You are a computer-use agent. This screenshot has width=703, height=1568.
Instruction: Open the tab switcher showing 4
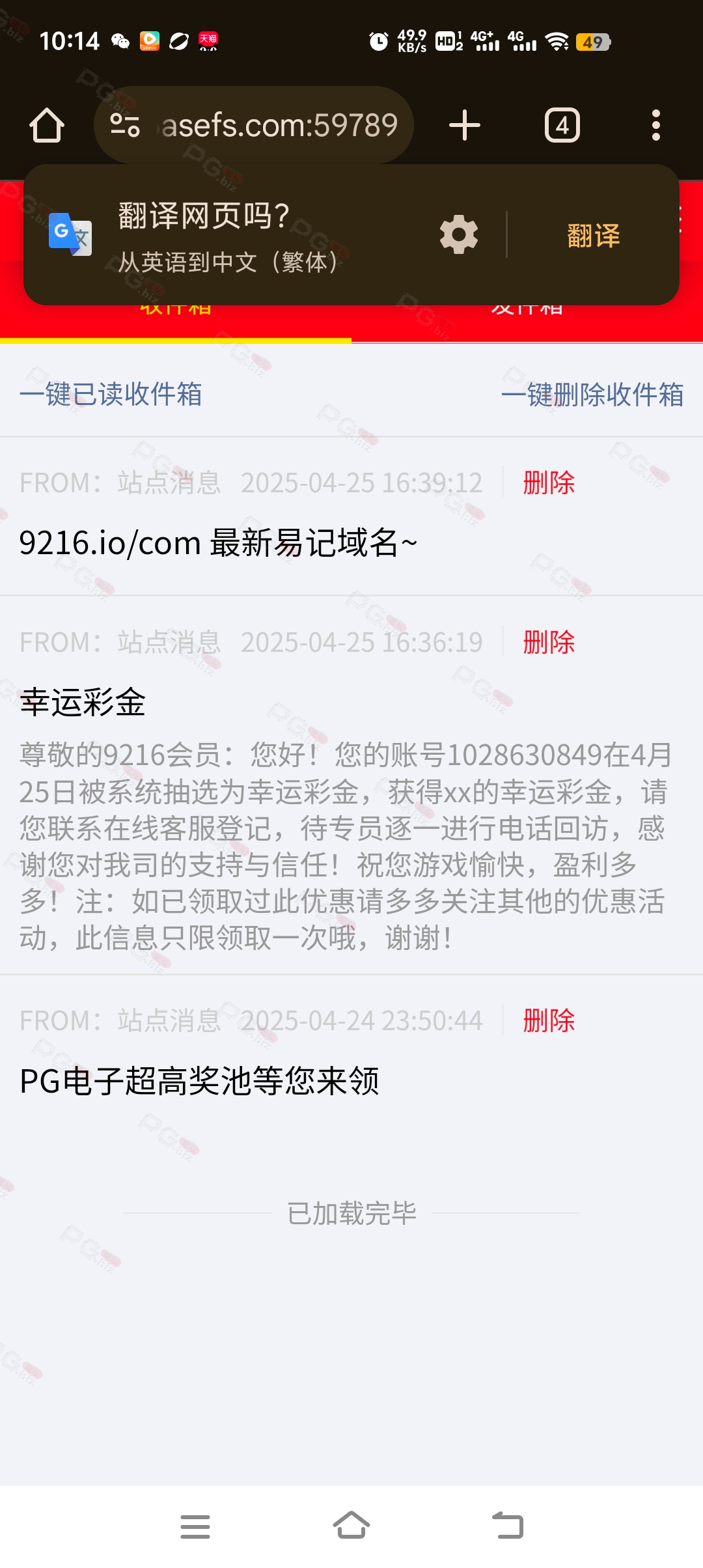pos(562,125)
